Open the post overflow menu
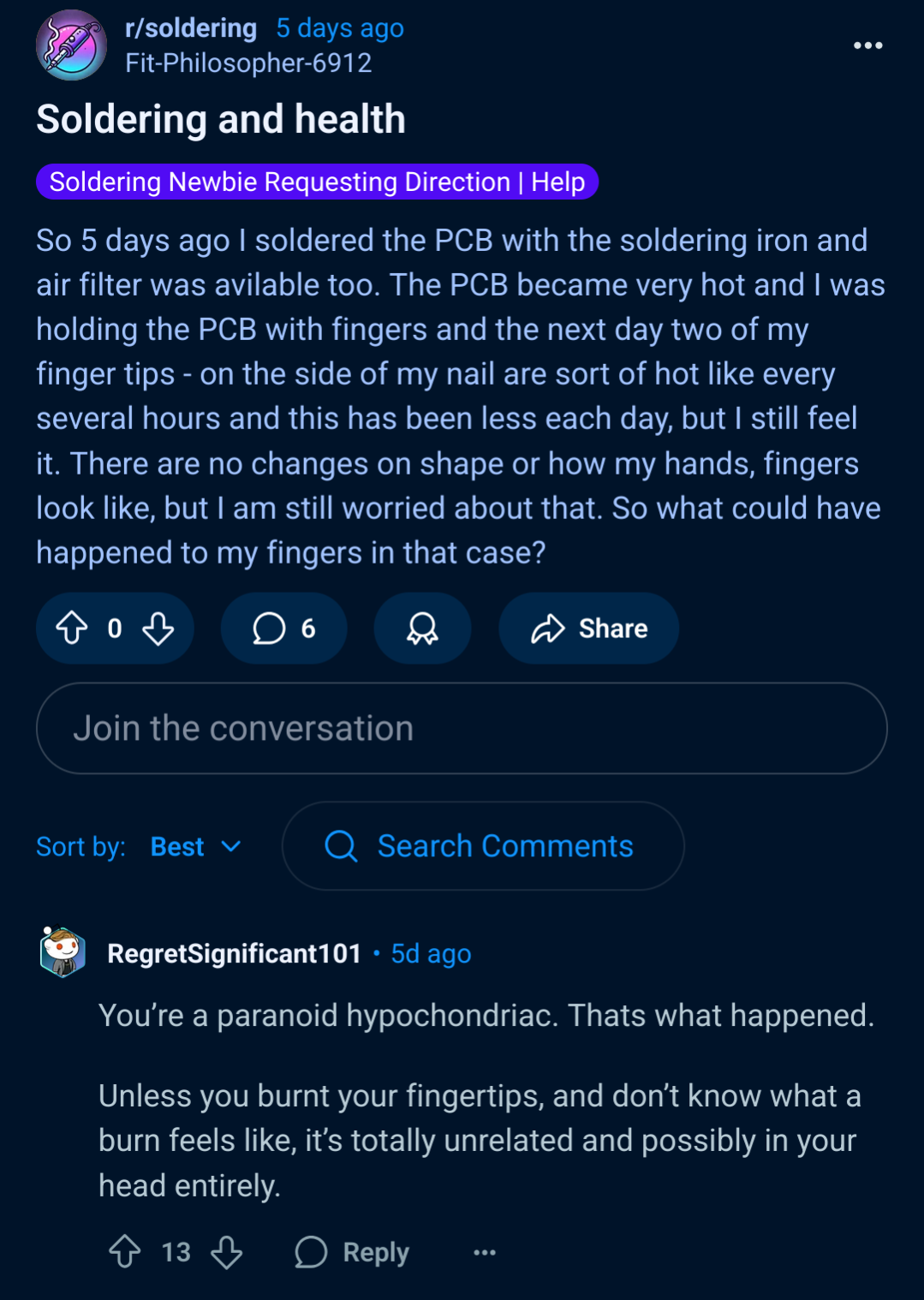Viewport: 924px width, 1300px height. (x=868, y=45)
